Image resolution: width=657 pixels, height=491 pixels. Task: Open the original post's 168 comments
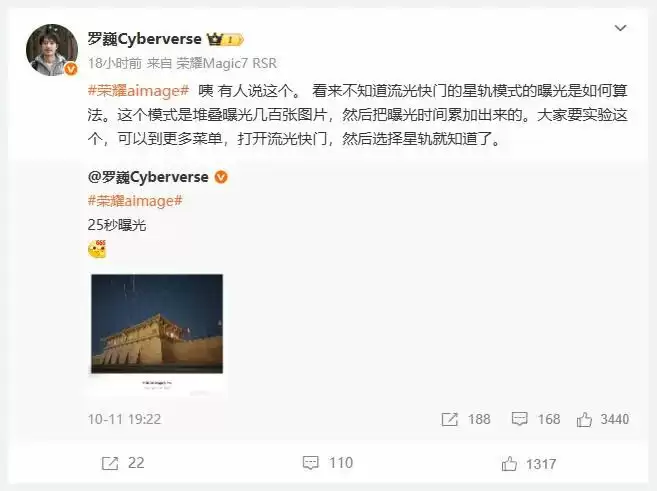click(x=536, y=419)
